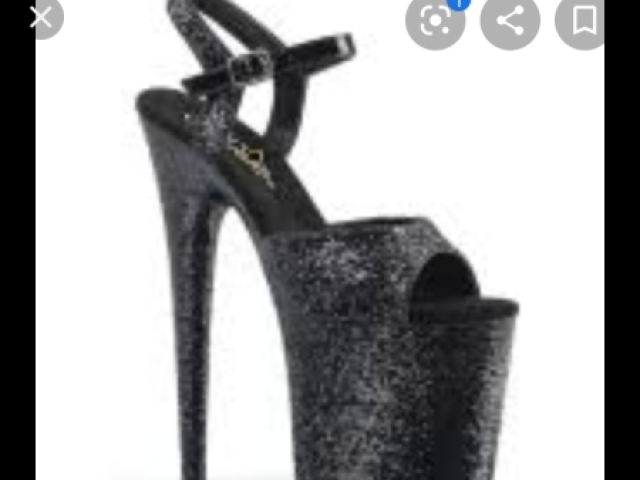This screenshot has width=640, height=480.
Task: Bookmark this image to collection
Action: point(585,20)
